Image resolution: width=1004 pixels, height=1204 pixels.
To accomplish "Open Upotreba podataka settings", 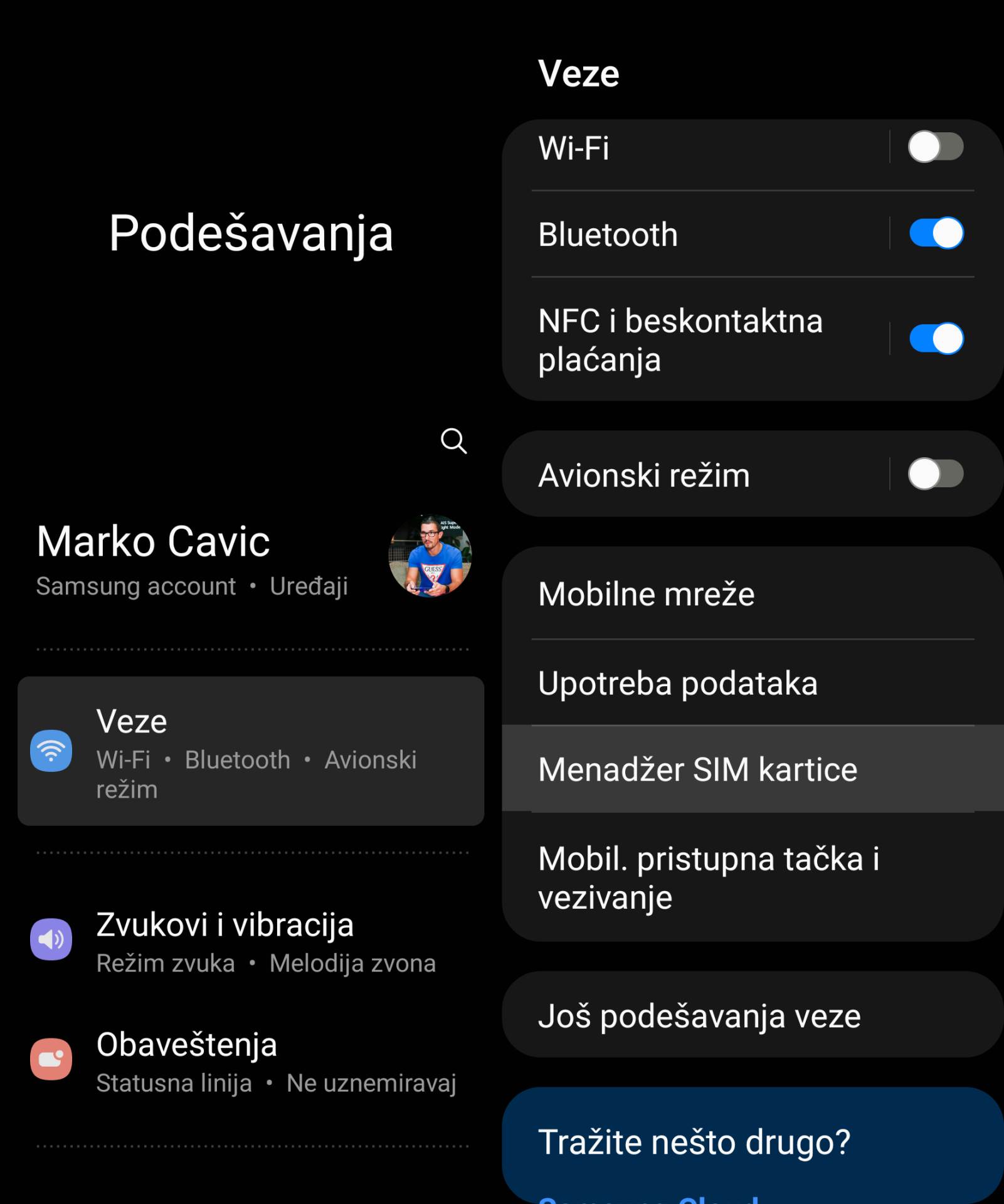I will click(677, 684).
